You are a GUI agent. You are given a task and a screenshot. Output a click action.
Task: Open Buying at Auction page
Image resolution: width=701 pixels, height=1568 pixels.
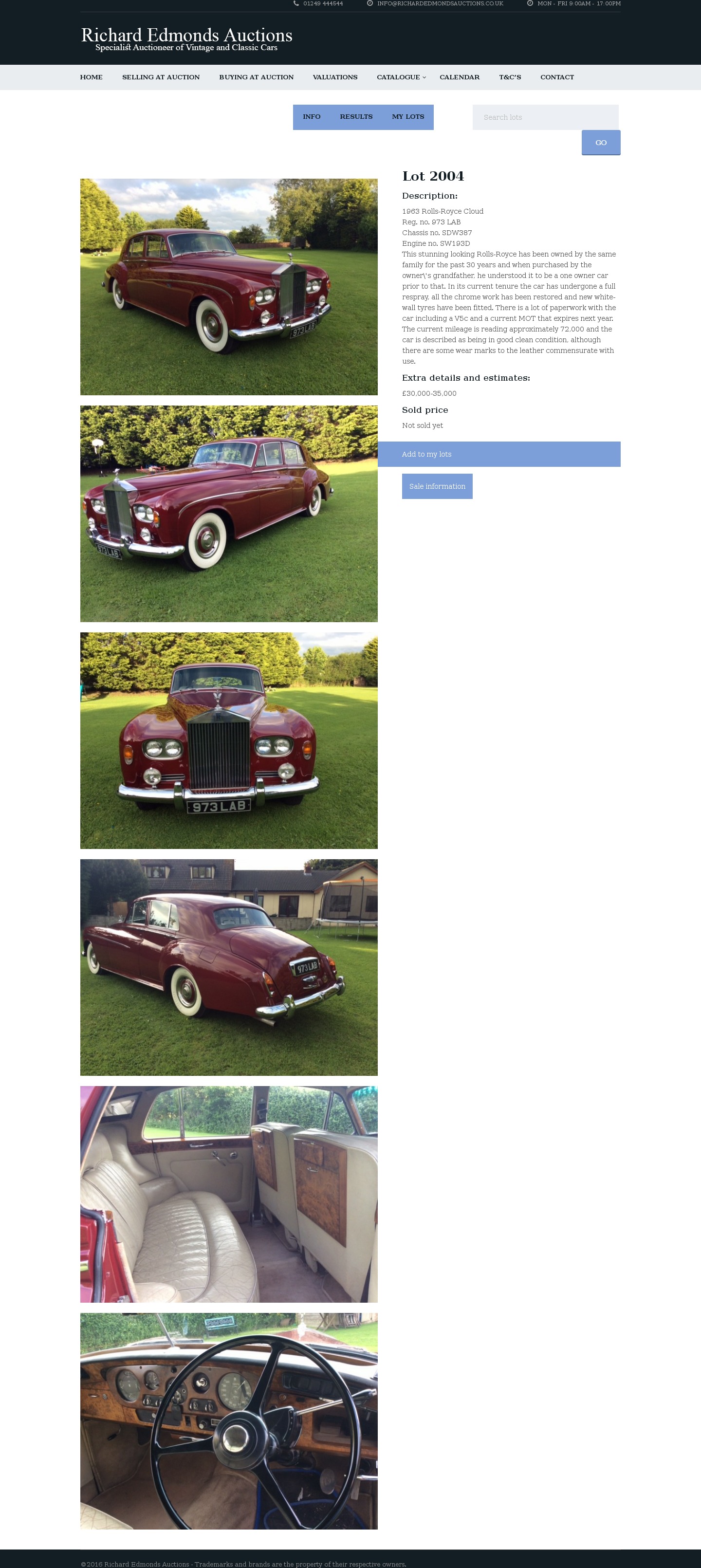[256, 77]
